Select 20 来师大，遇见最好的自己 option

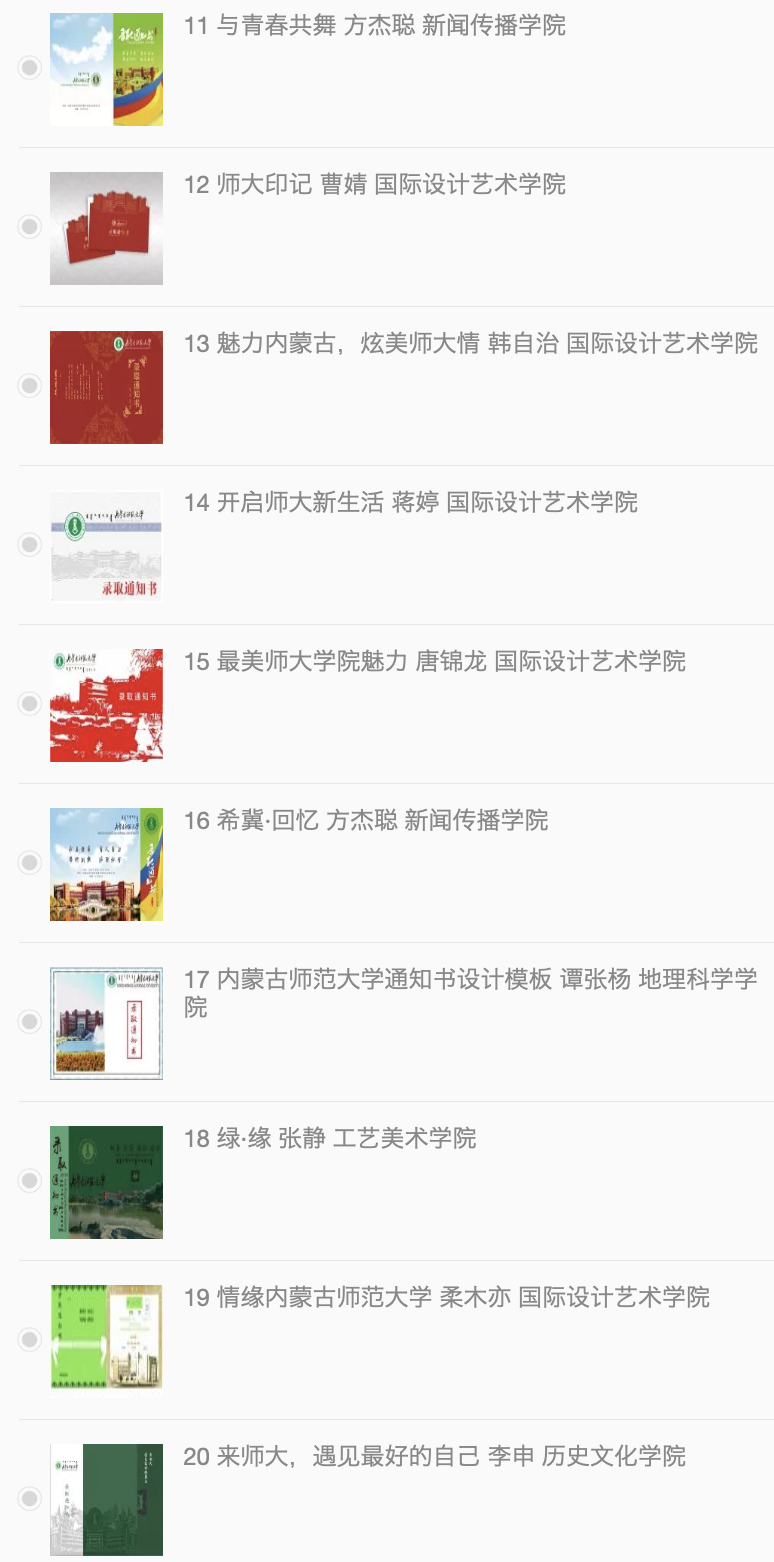point(30,1499)
